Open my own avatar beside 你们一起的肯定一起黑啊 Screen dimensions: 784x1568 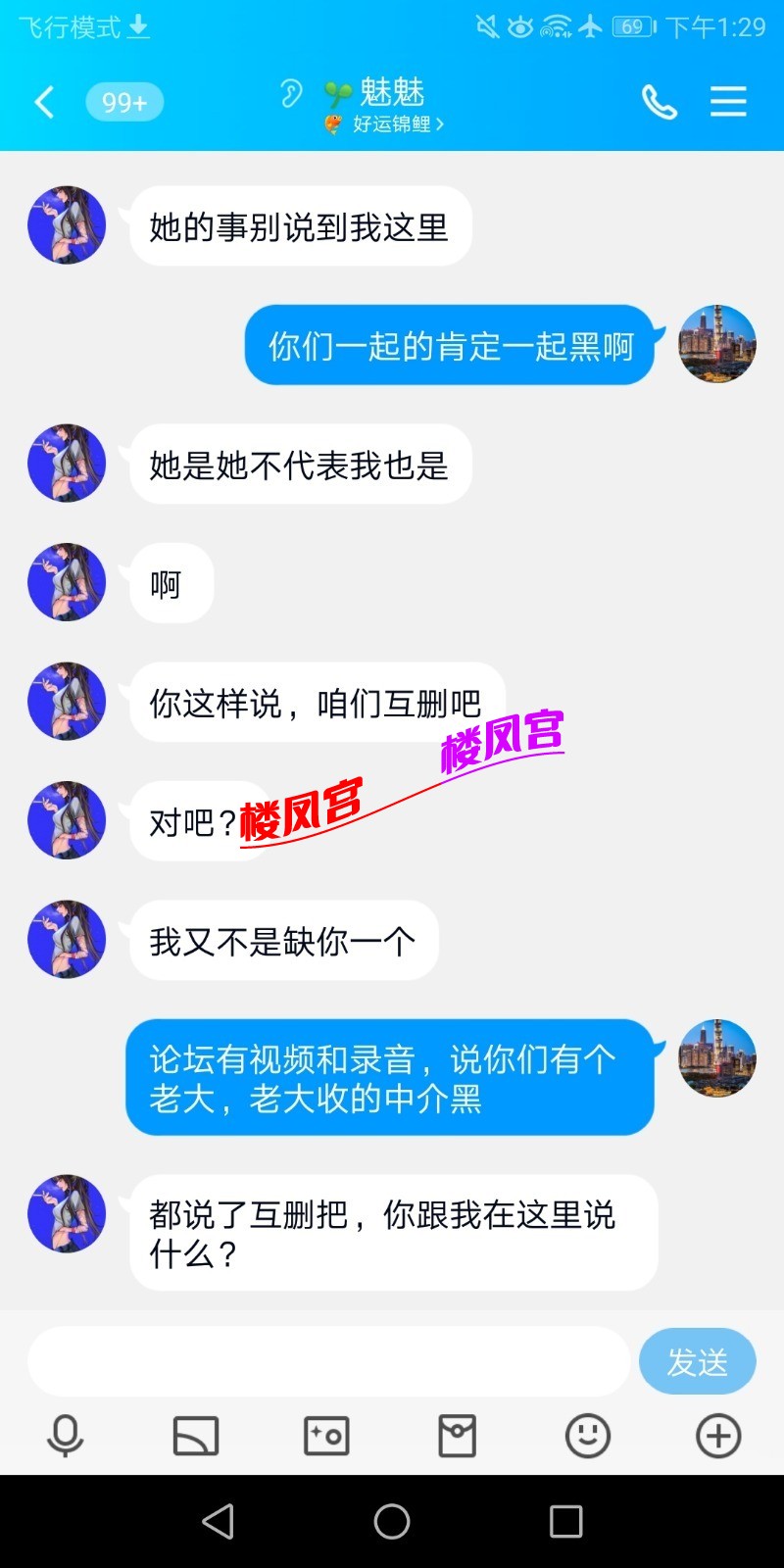coord(717,344)
